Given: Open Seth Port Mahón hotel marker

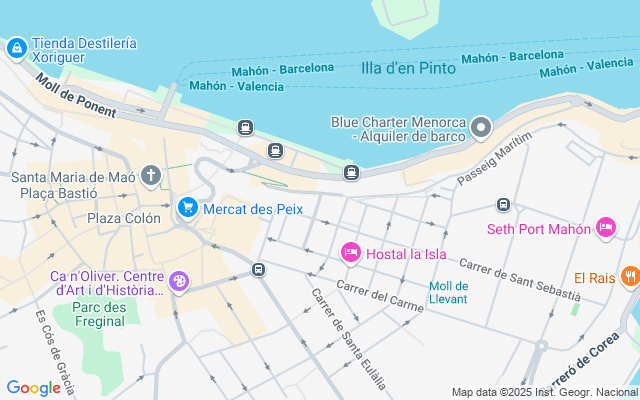Looking at the screenshot, I should point(606,229).
